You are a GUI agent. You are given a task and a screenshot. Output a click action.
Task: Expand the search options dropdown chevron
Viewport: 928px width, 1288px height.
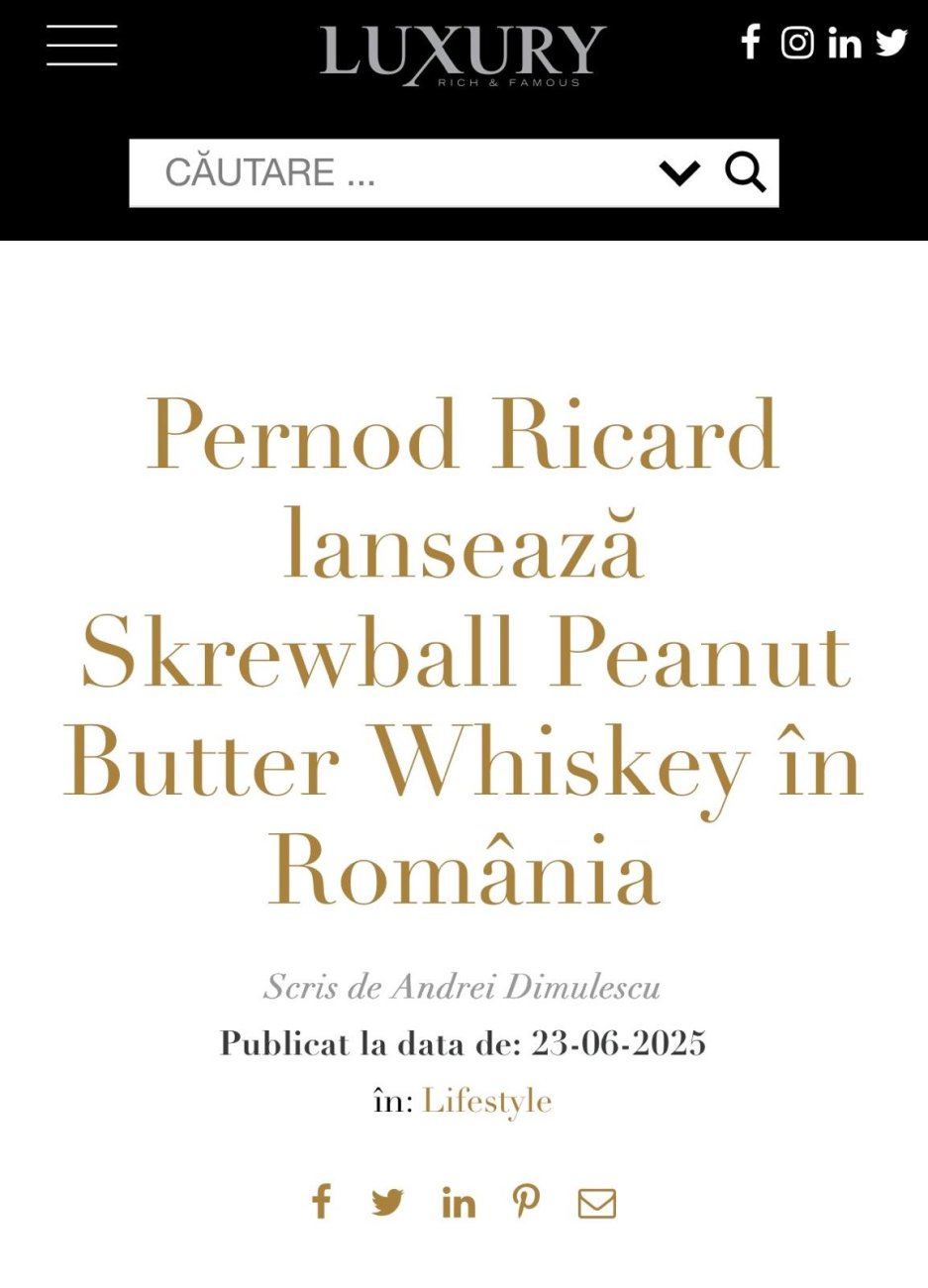679,173
